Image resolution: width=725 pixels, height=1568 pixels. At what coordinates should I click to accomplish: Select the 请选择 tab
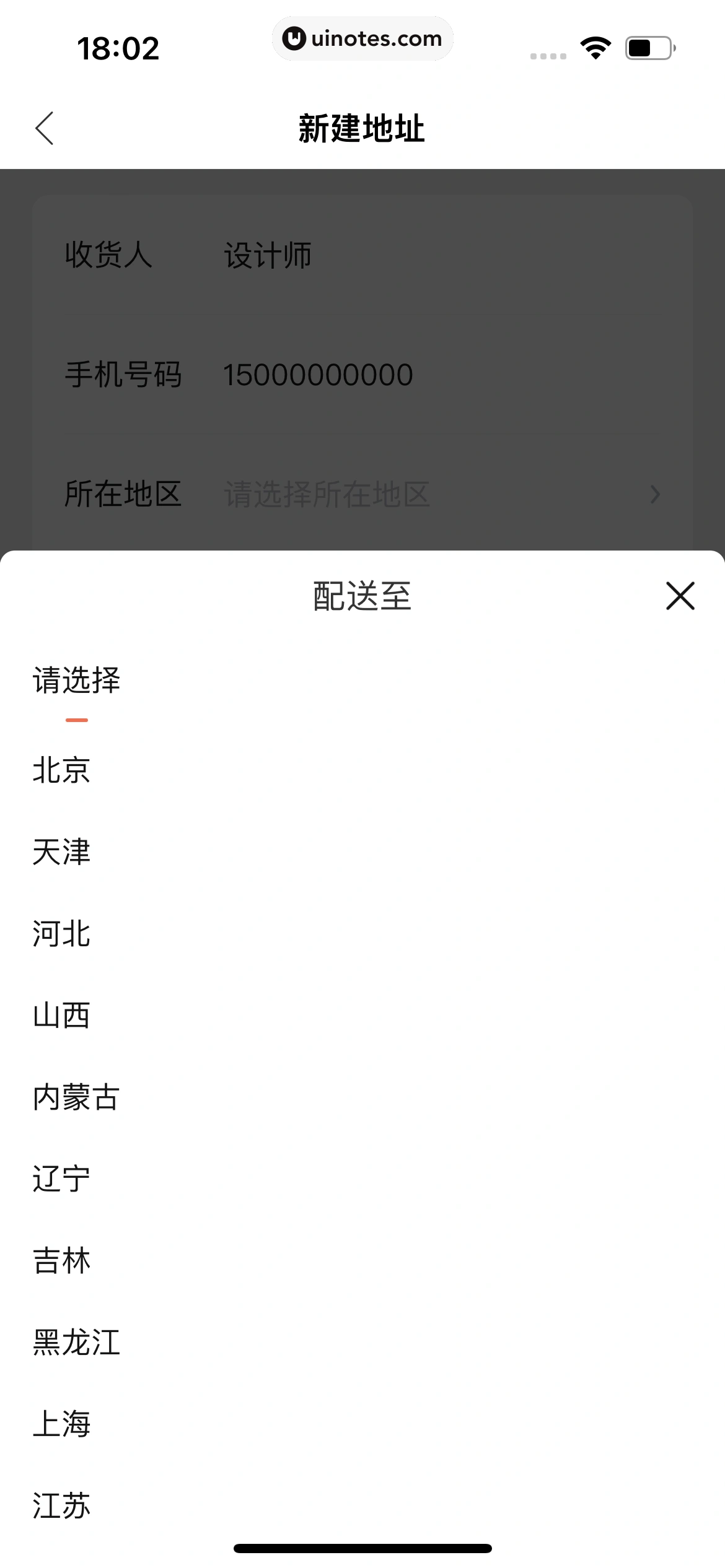(77, 681)
